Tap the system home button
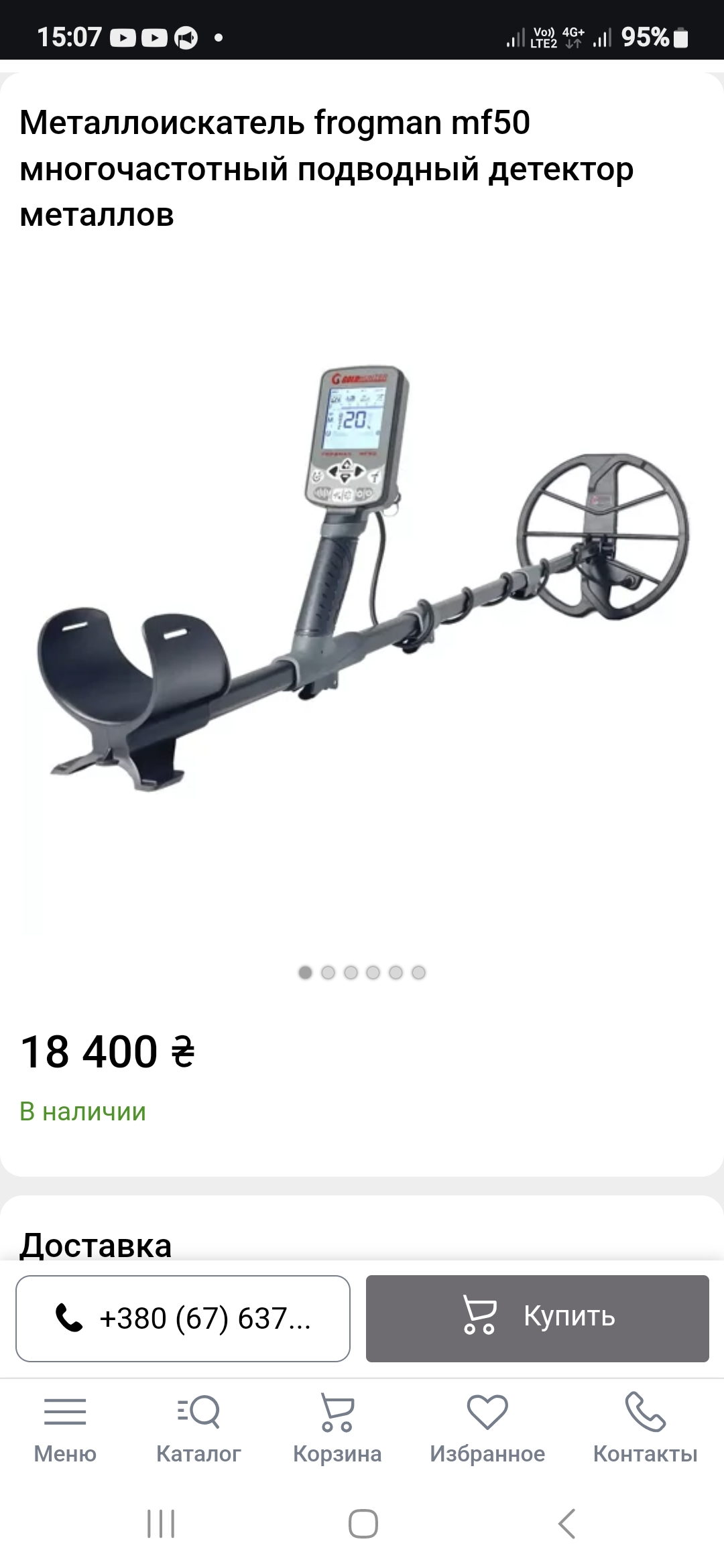 363,1523
